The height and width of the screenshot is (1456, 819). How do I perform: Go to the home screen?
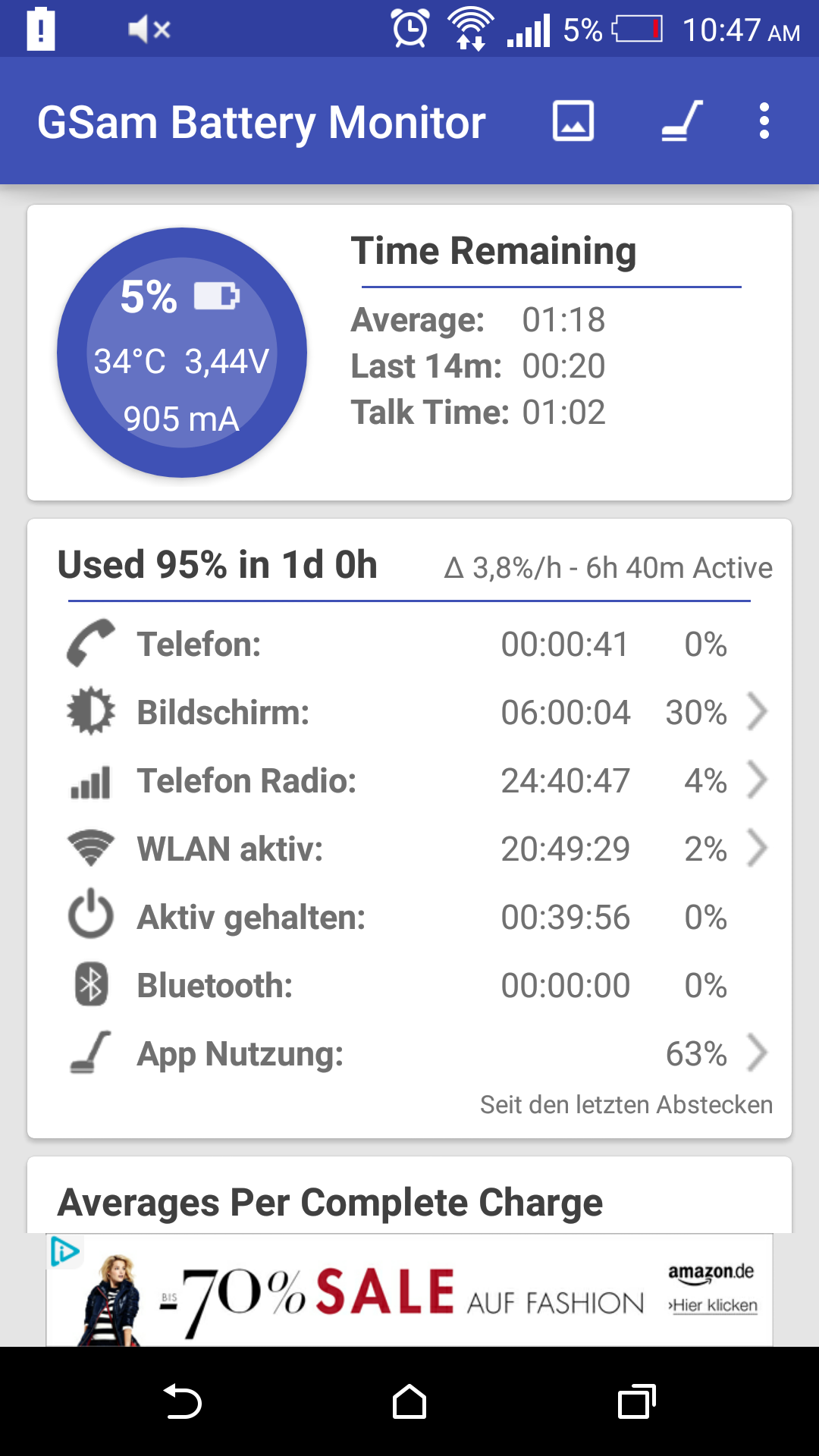click(409, 1401)
